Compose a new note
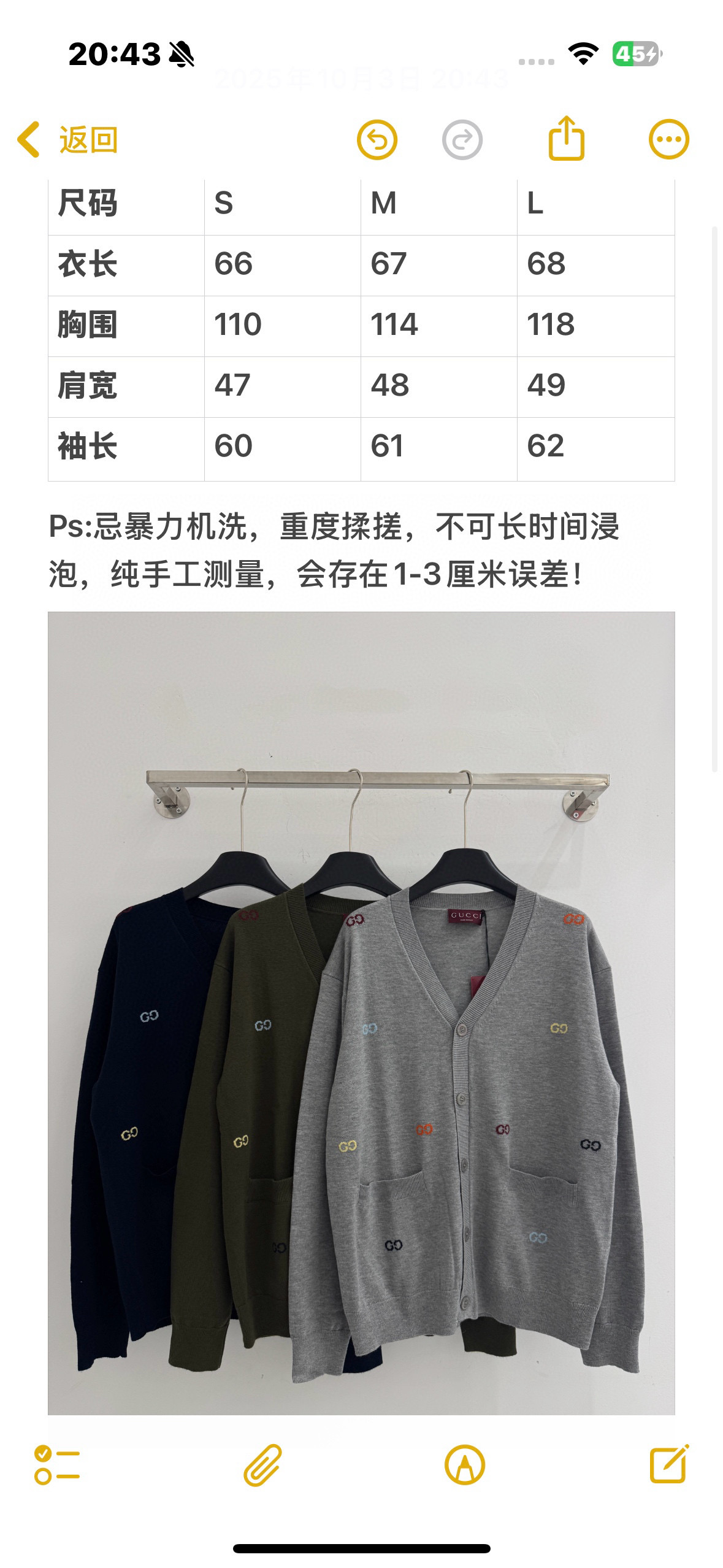Screen dimensions: 723x1568 pos(668,1465)
